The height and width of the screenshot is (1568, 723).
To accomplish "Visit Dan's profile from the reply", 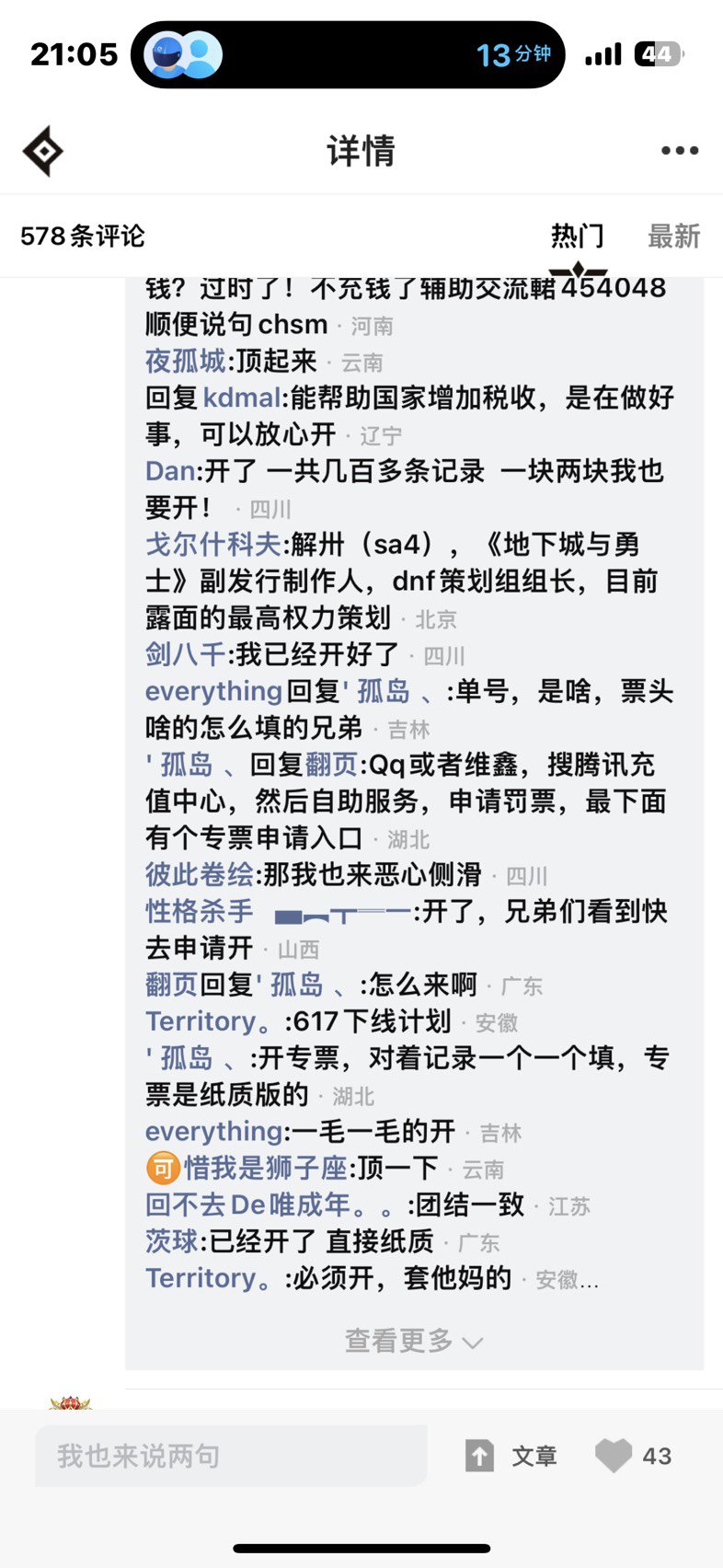I will pos(170,471).
